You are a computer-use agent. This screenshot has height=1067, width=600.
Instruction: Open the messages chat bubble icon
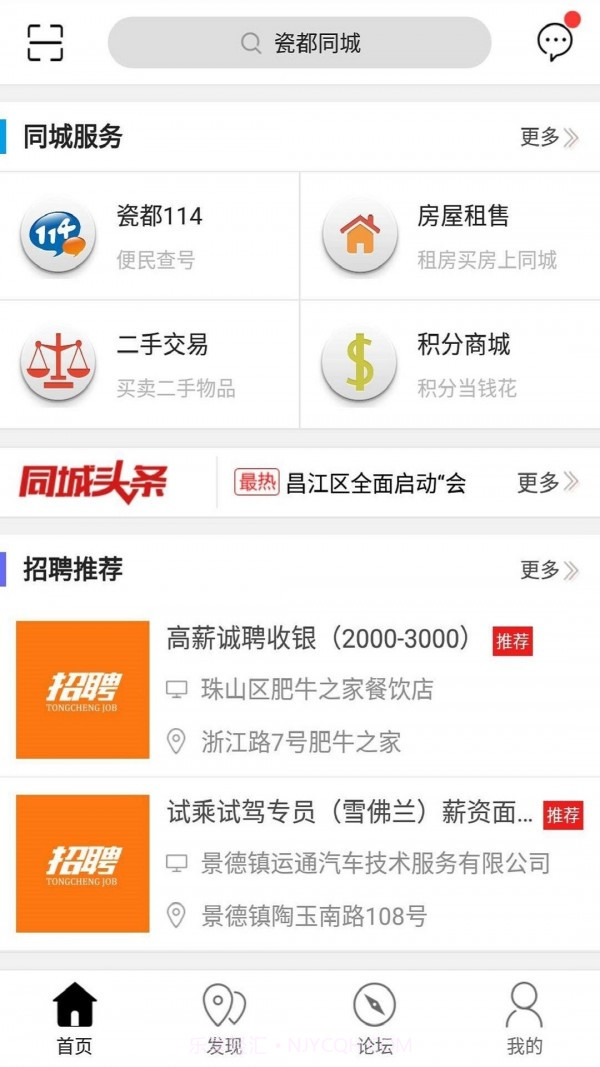(555, 41)
